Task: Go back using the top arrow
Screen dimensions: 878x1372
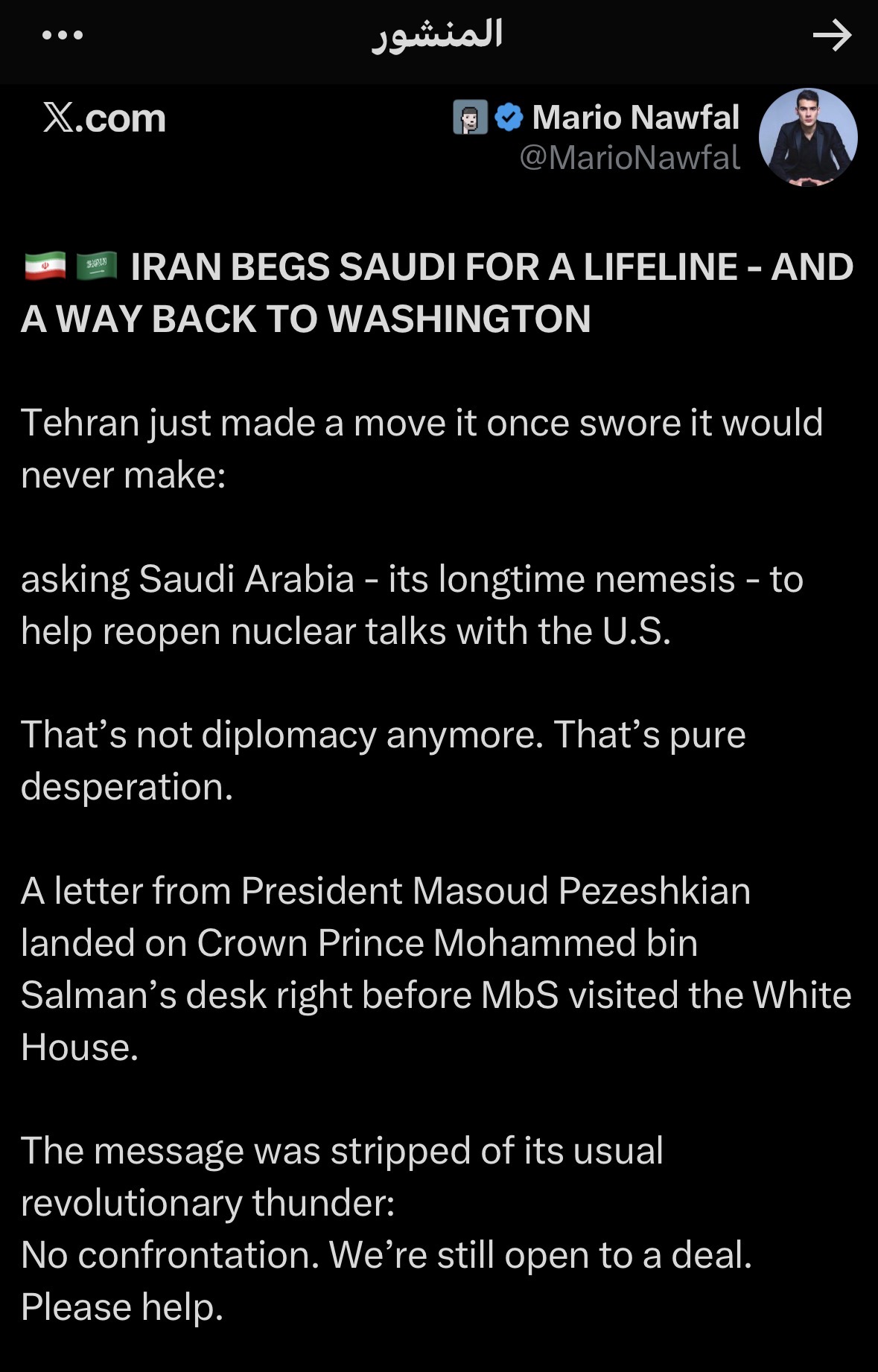Action: [x=831, y=36]
